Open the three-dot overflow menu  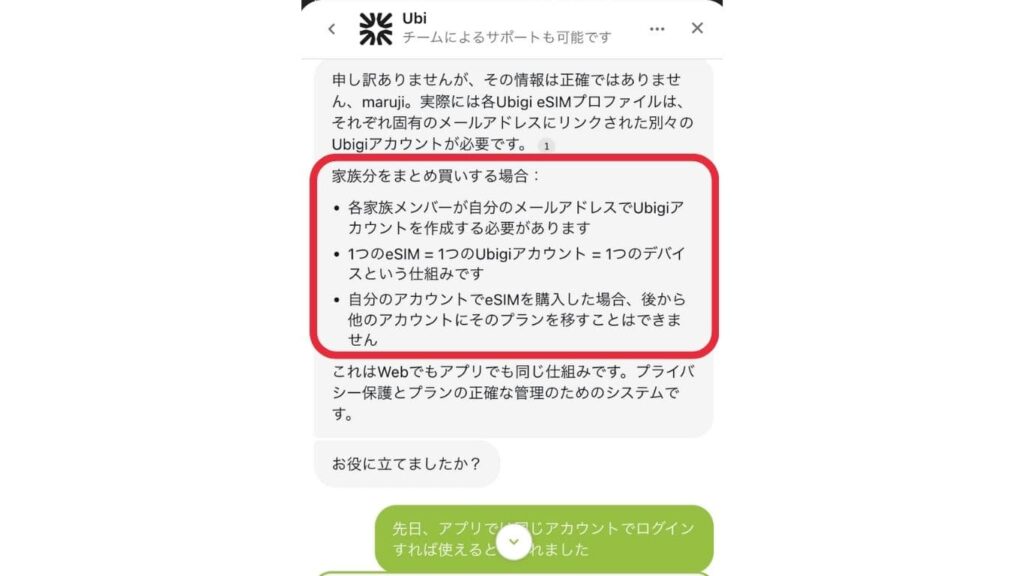click(x=657, y=29)
